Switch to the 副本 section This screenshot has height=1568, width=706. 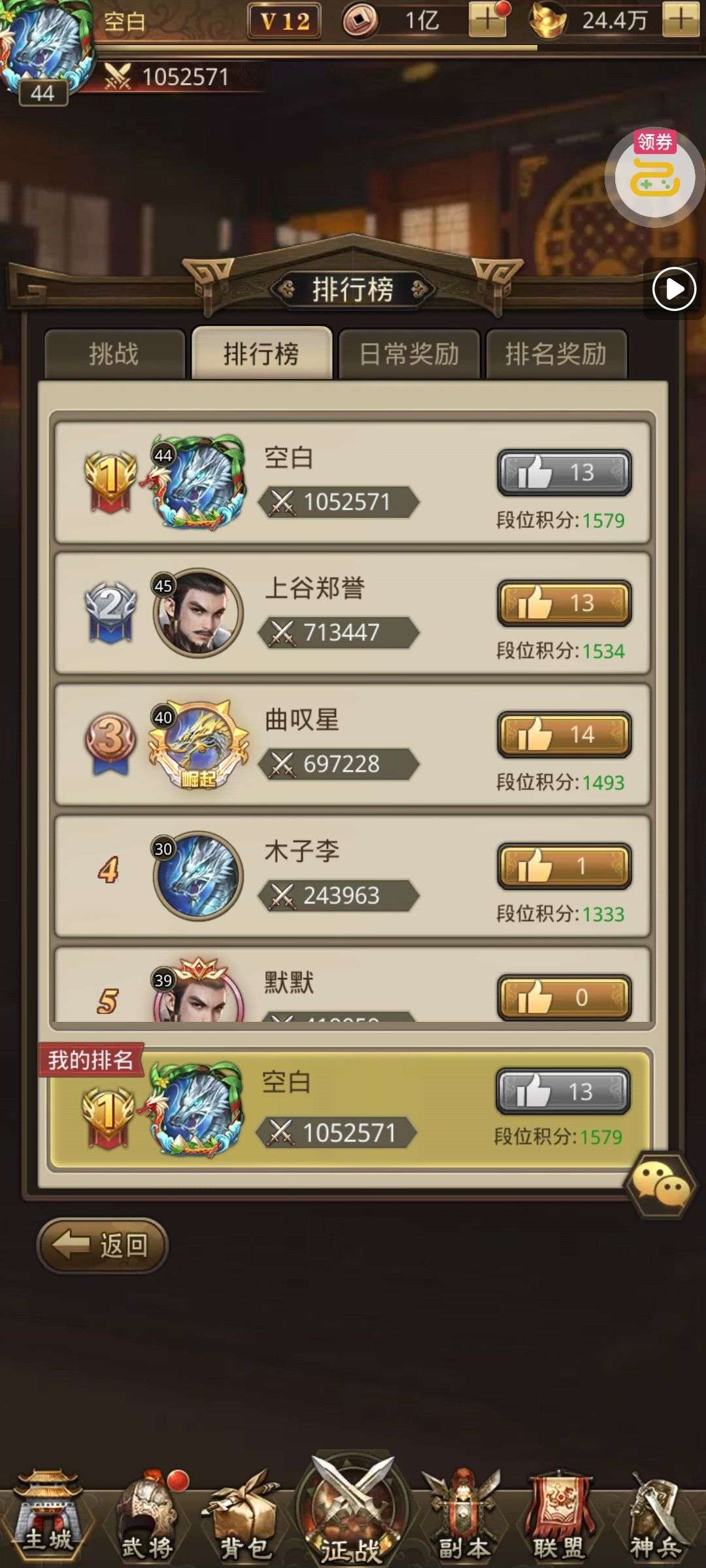pyautogui.click(x=463, y=1514)
